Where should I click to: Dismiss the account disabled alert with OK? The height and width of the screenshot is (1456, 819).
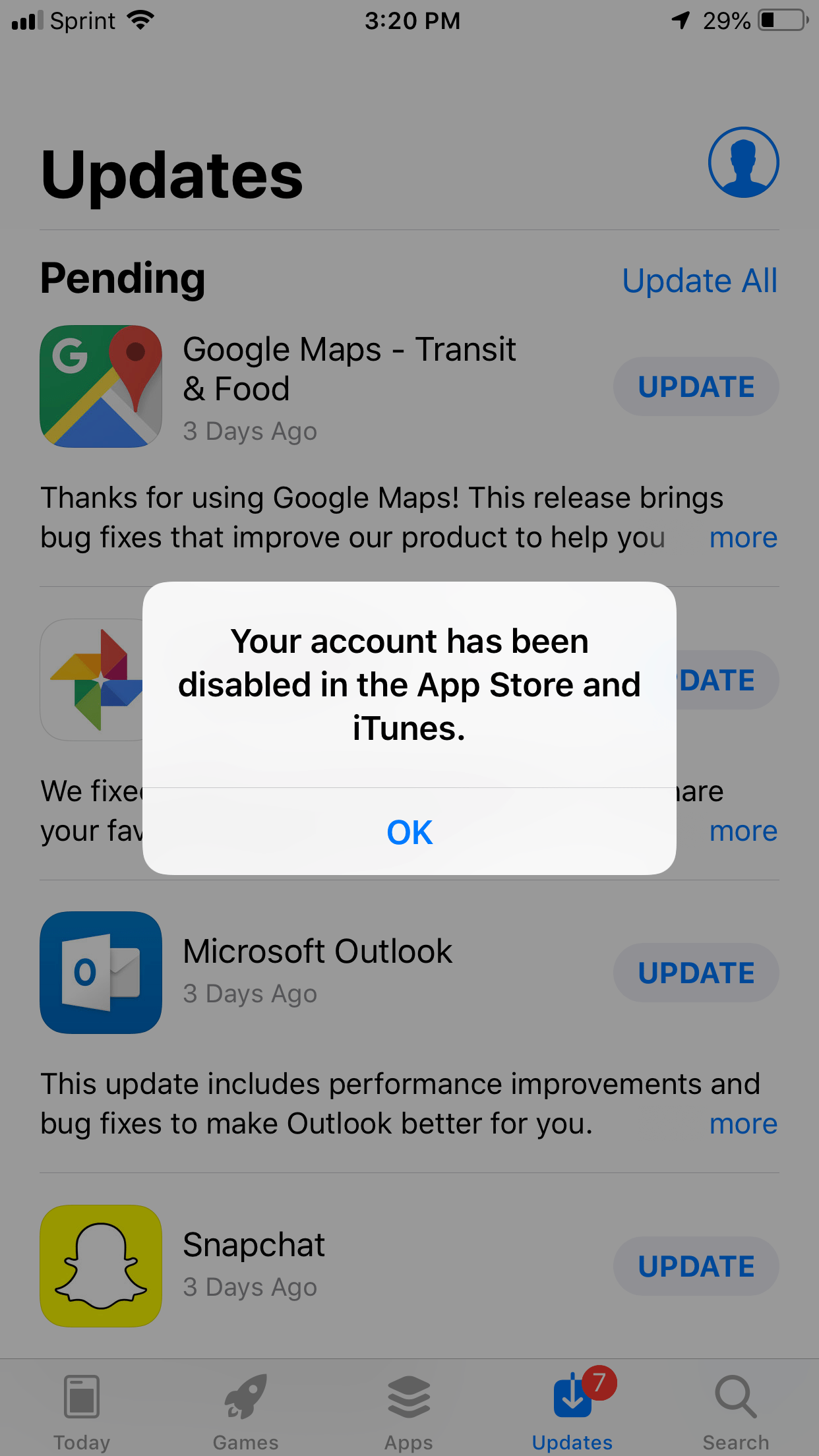(x=409, y=832)
